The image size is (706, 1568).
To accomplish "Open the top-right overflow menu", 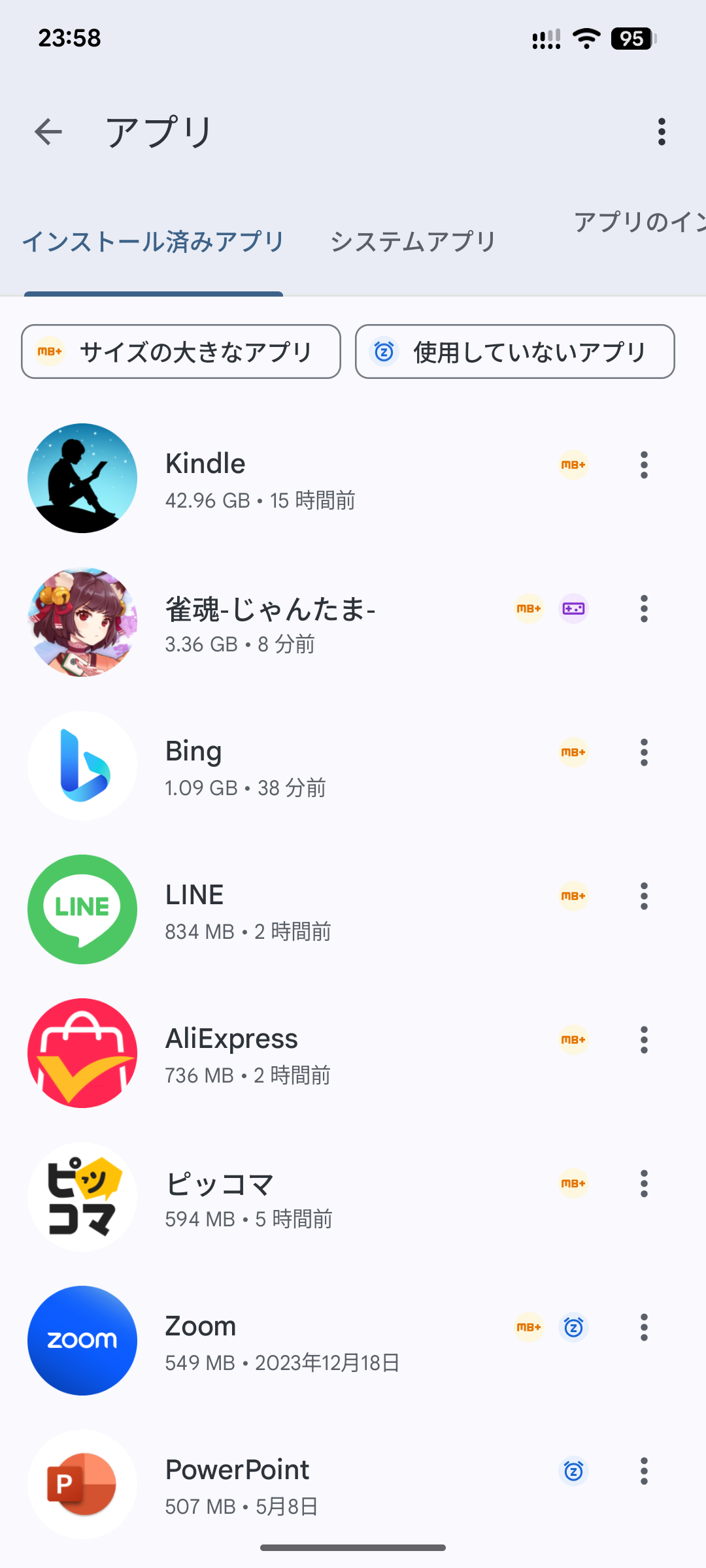I will click(662, 132).
